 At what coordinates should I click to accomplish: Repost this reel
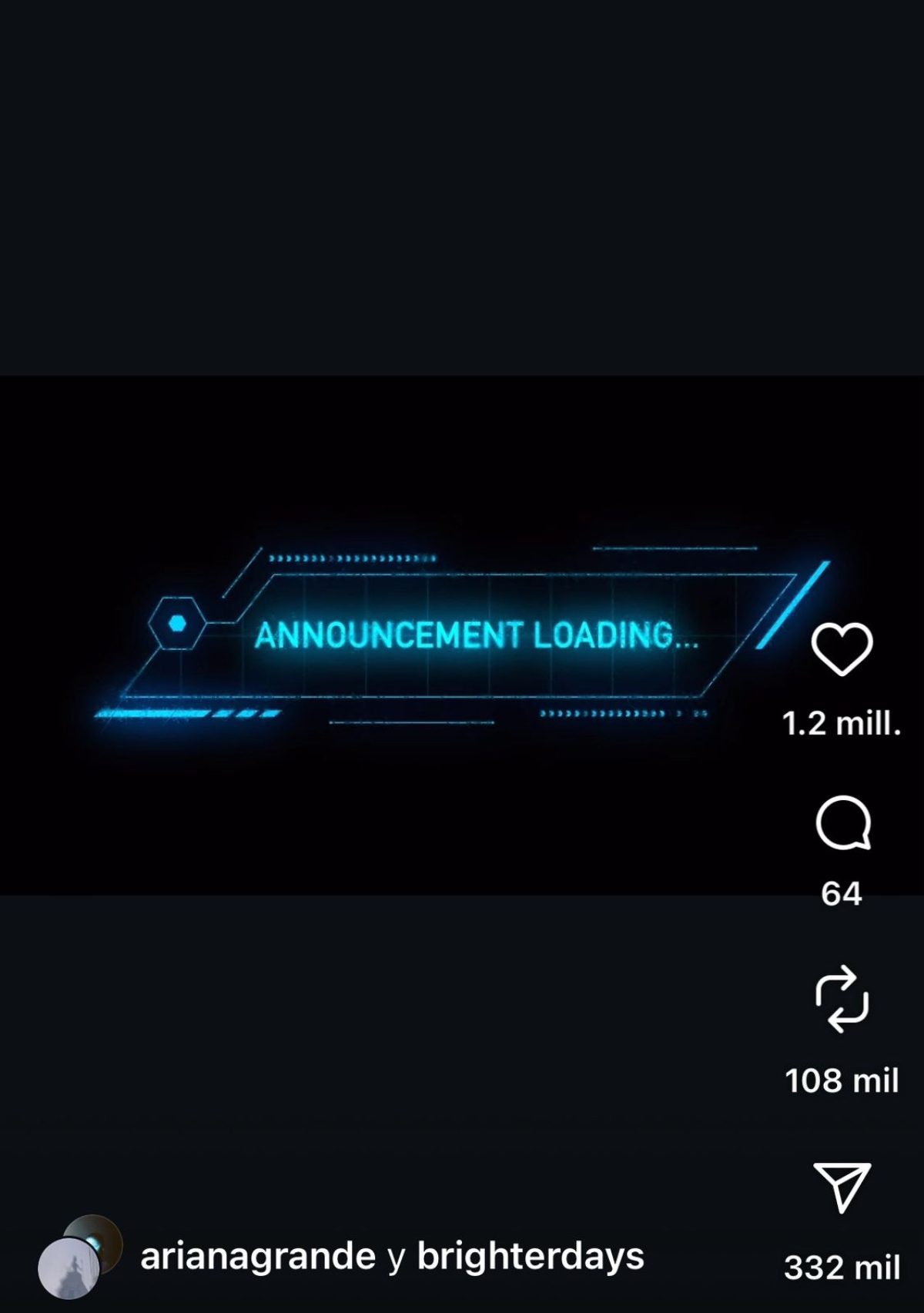(x=842, y=999)
